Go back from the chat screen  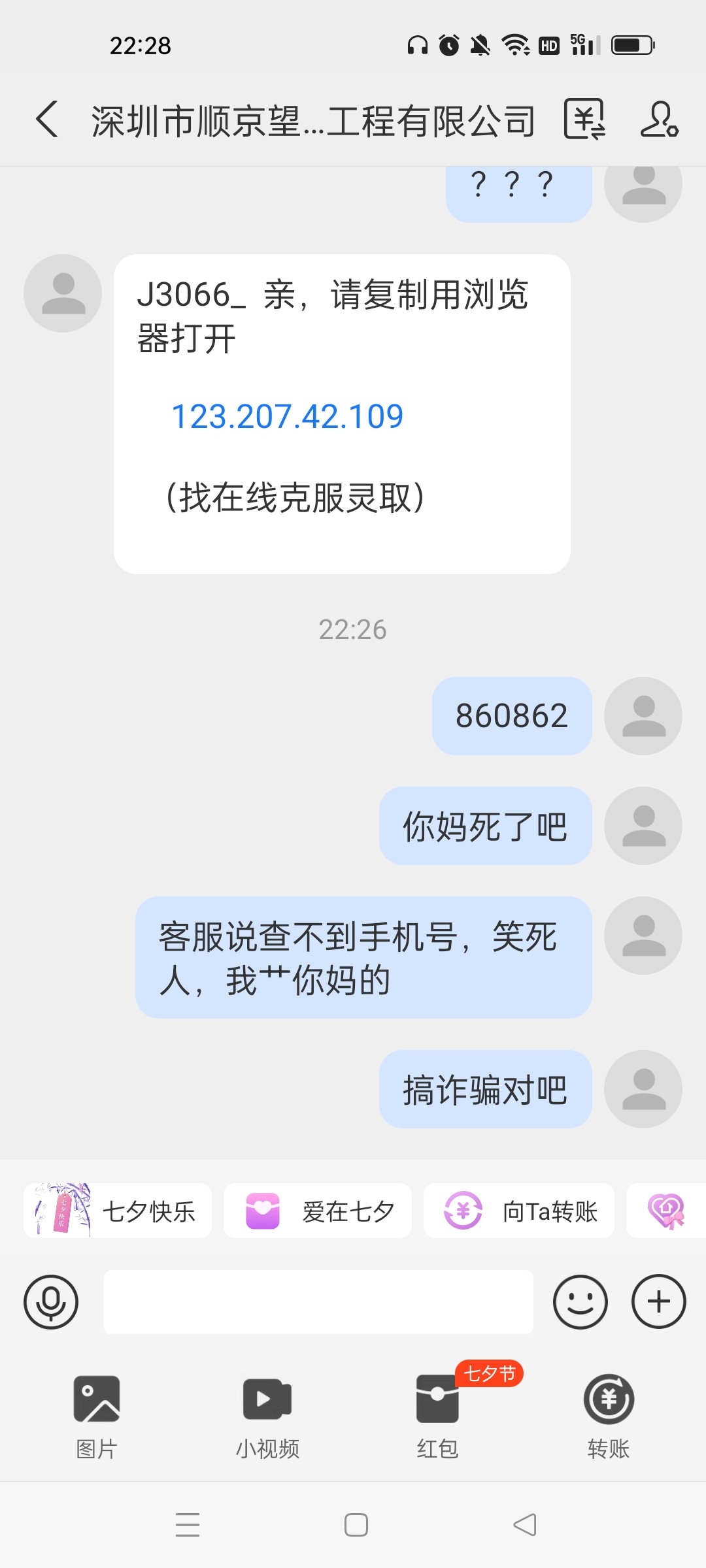(x=47, y=120)
